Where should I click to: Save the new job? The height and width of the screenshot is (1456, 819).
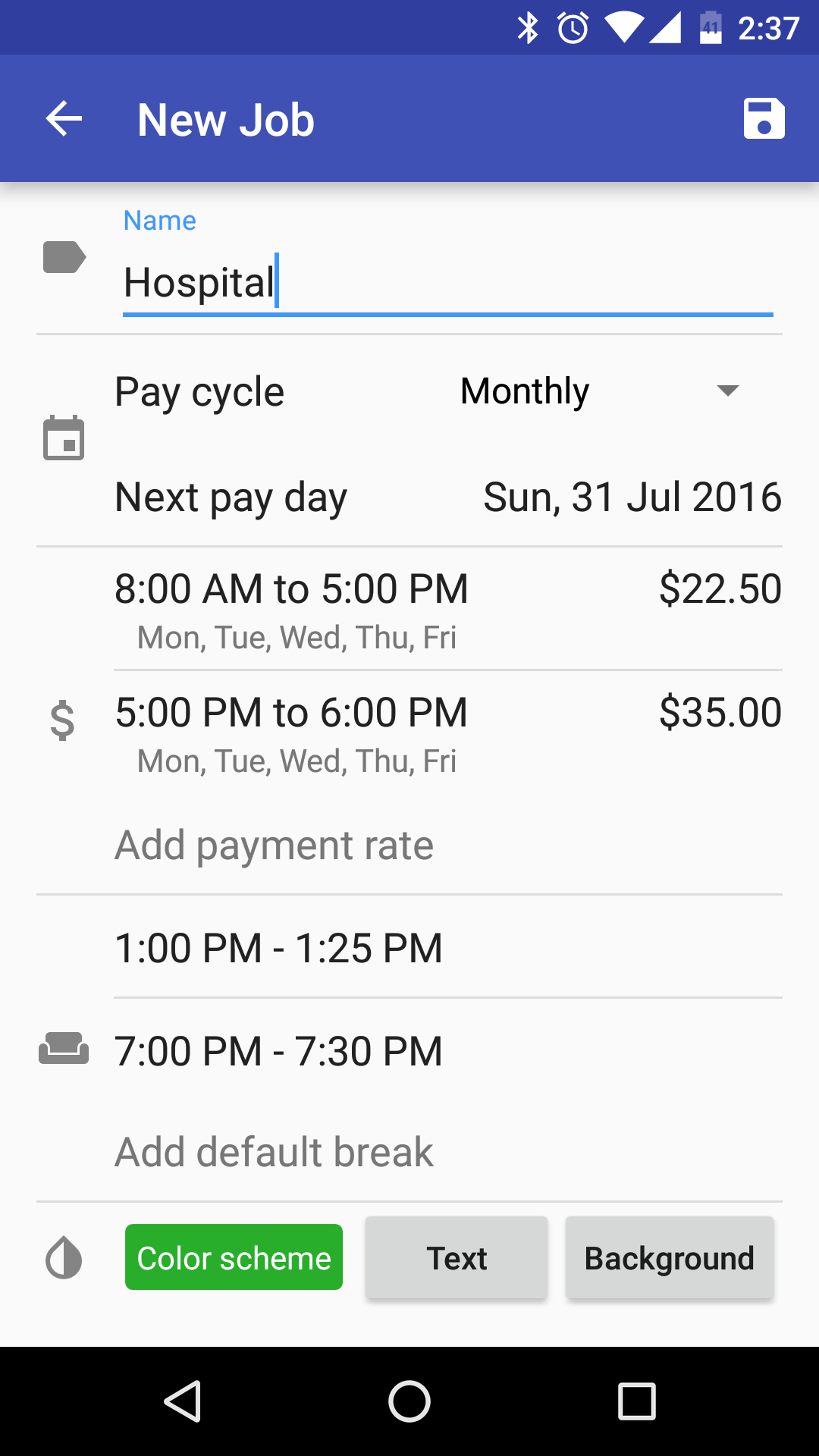point(764,119)
